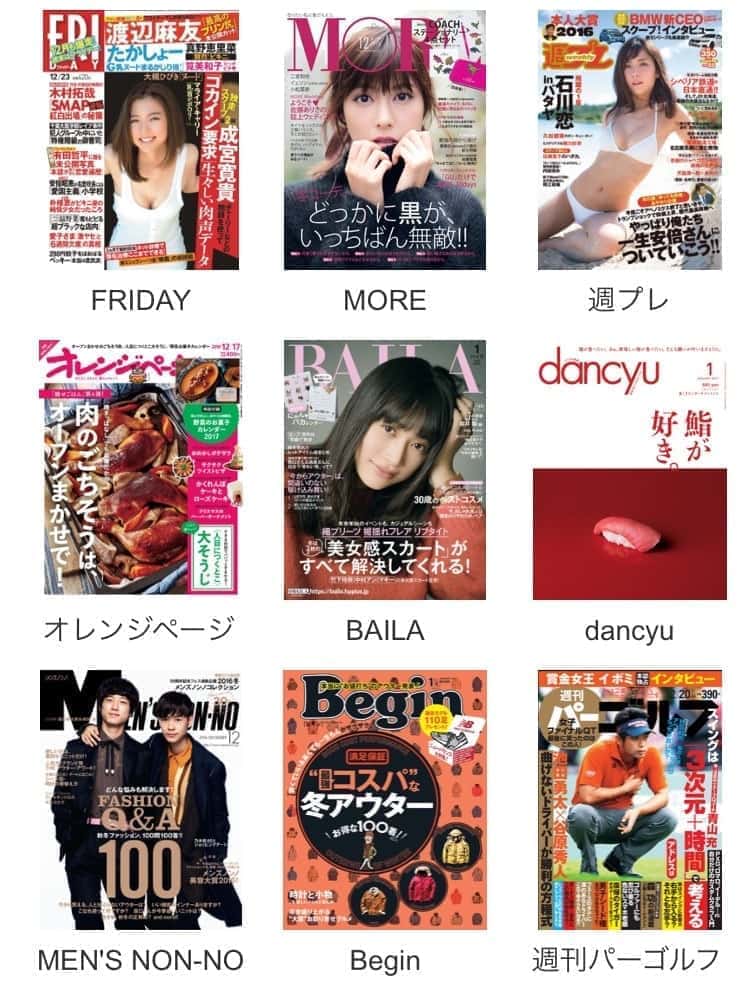Open the FRIDAY magazine

[x=141, y=140]
